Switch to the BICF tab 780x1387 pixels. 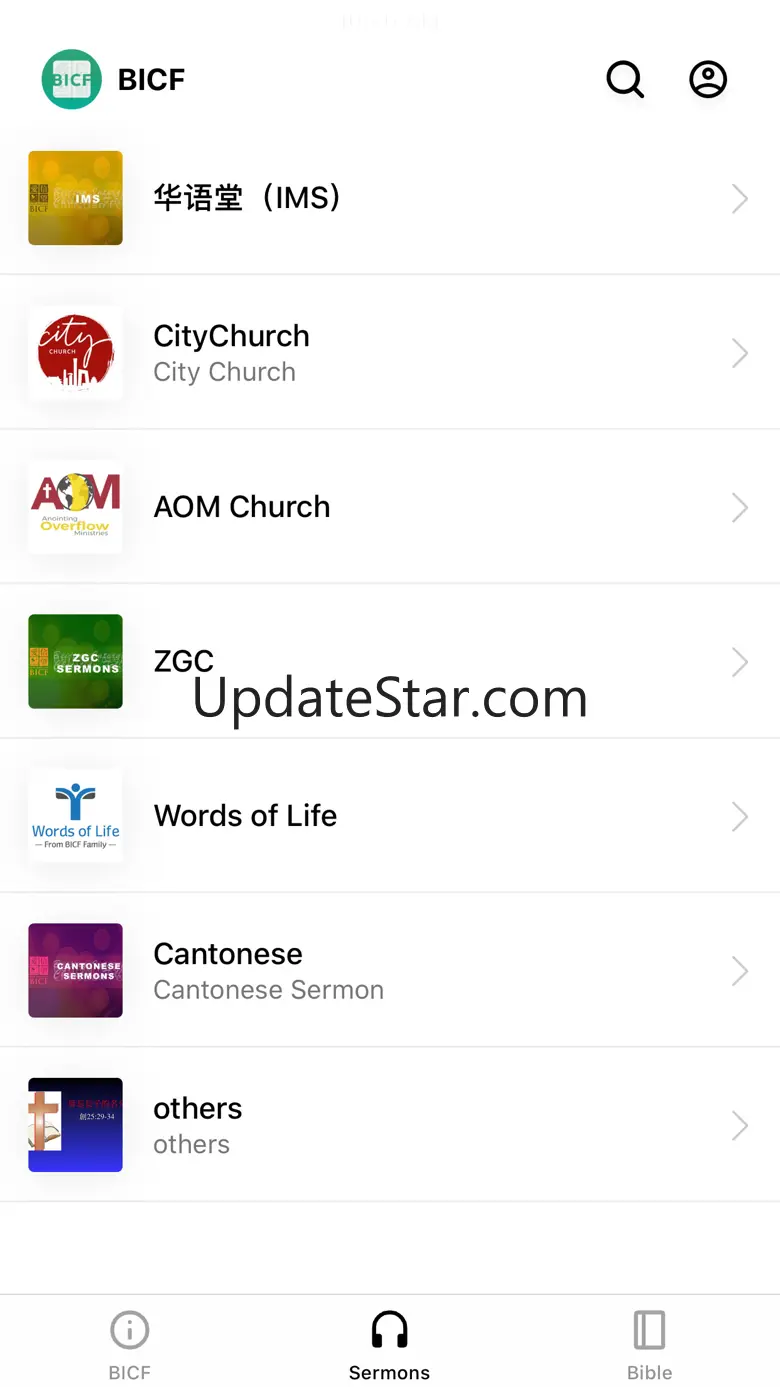point(130,1345)
